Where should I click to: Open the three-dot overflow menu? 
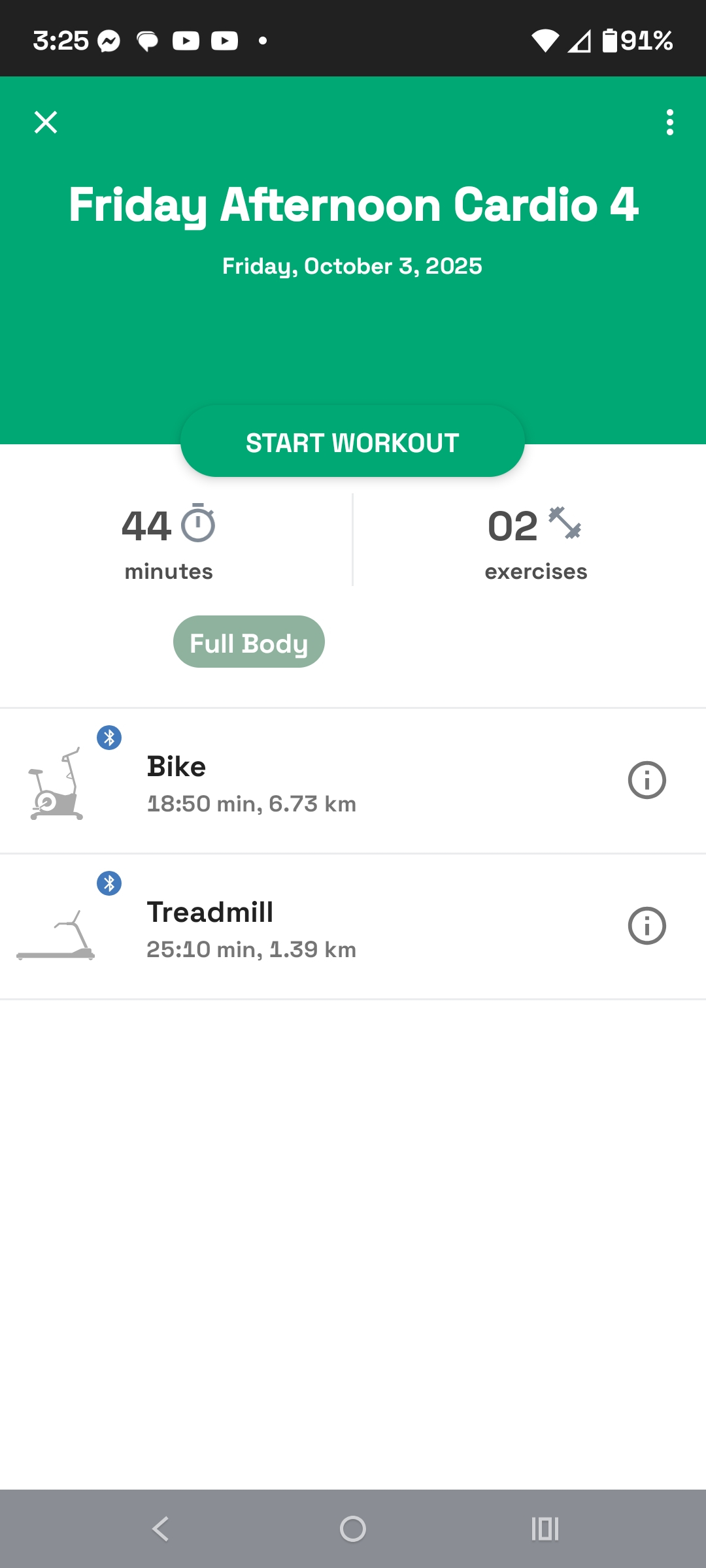tap(669, 122)
